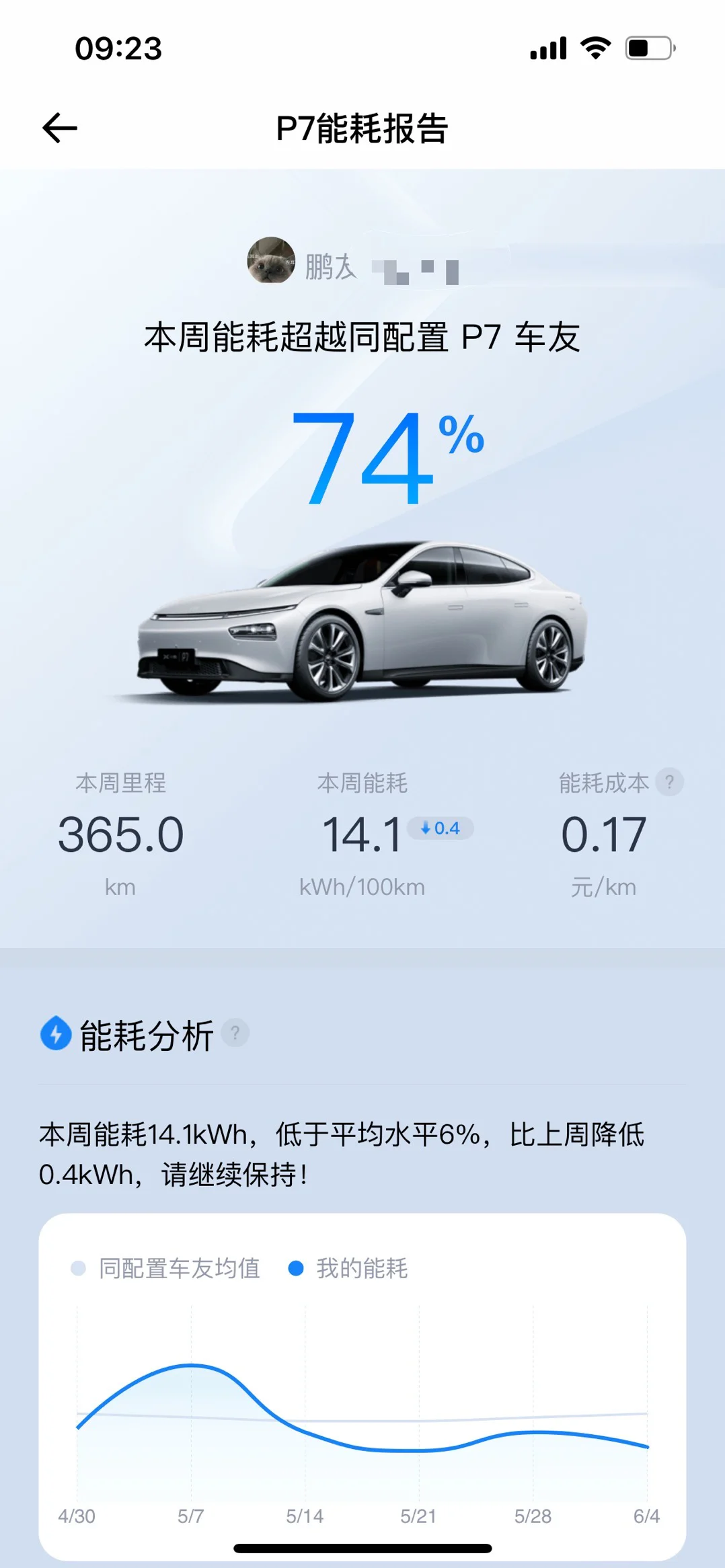
Task: Go back from P7能耗报告 page
Action: point(60,128)
